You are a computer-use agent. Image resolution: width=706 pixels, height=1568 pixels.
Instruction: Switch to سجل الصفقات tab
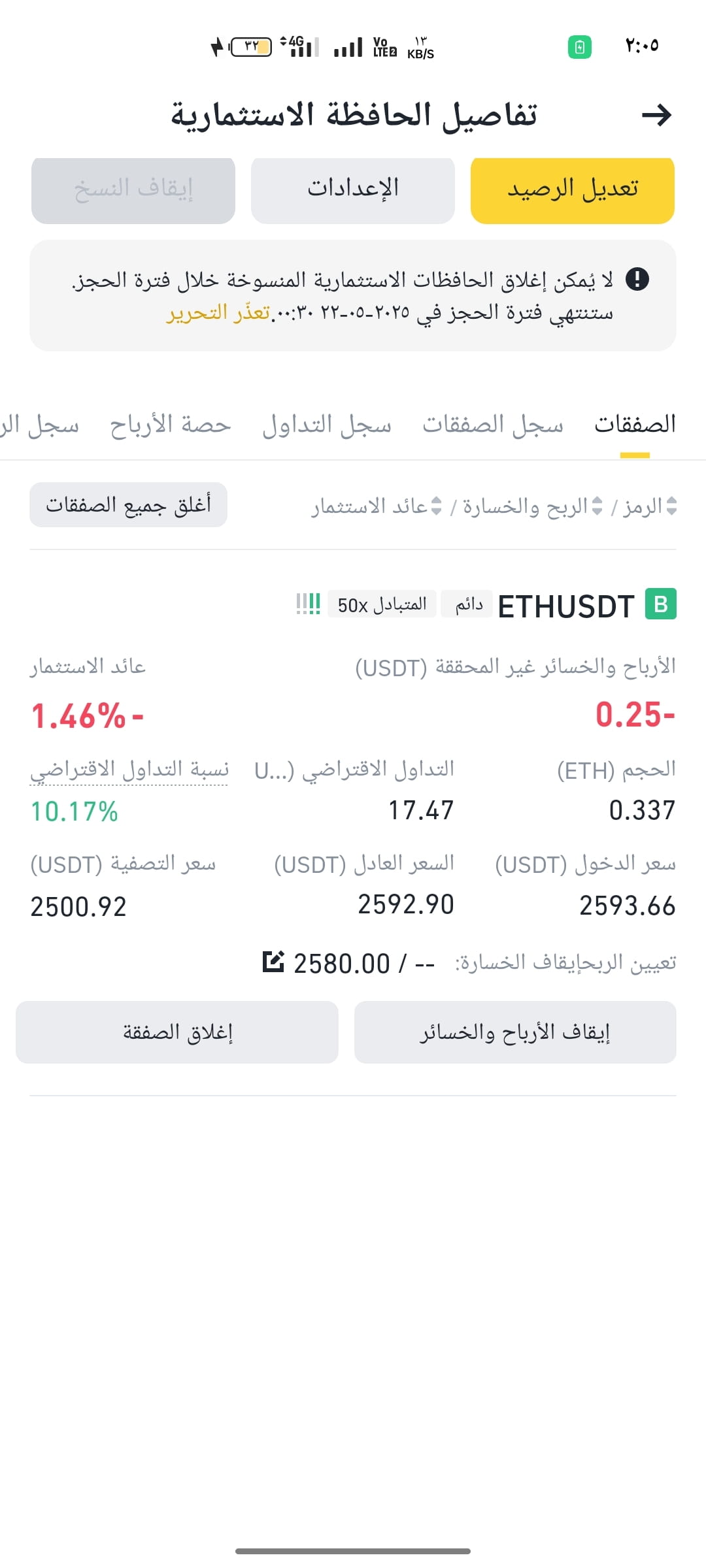point(493,425)
